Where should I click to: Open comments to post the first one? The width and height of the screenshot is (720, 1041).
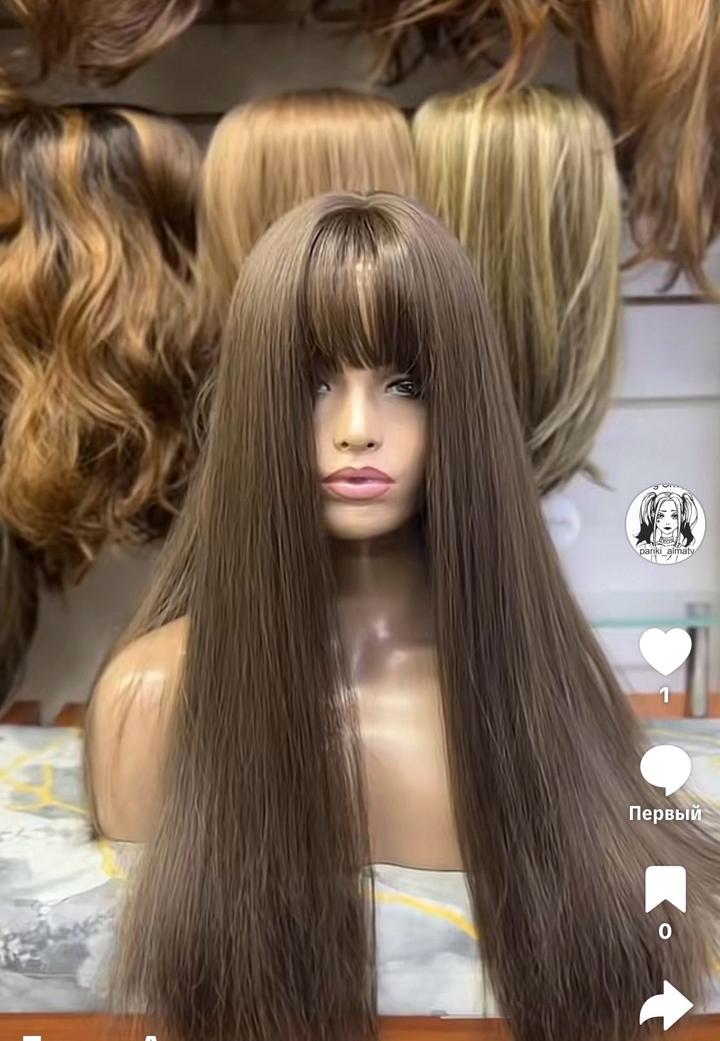click(665, 771)
